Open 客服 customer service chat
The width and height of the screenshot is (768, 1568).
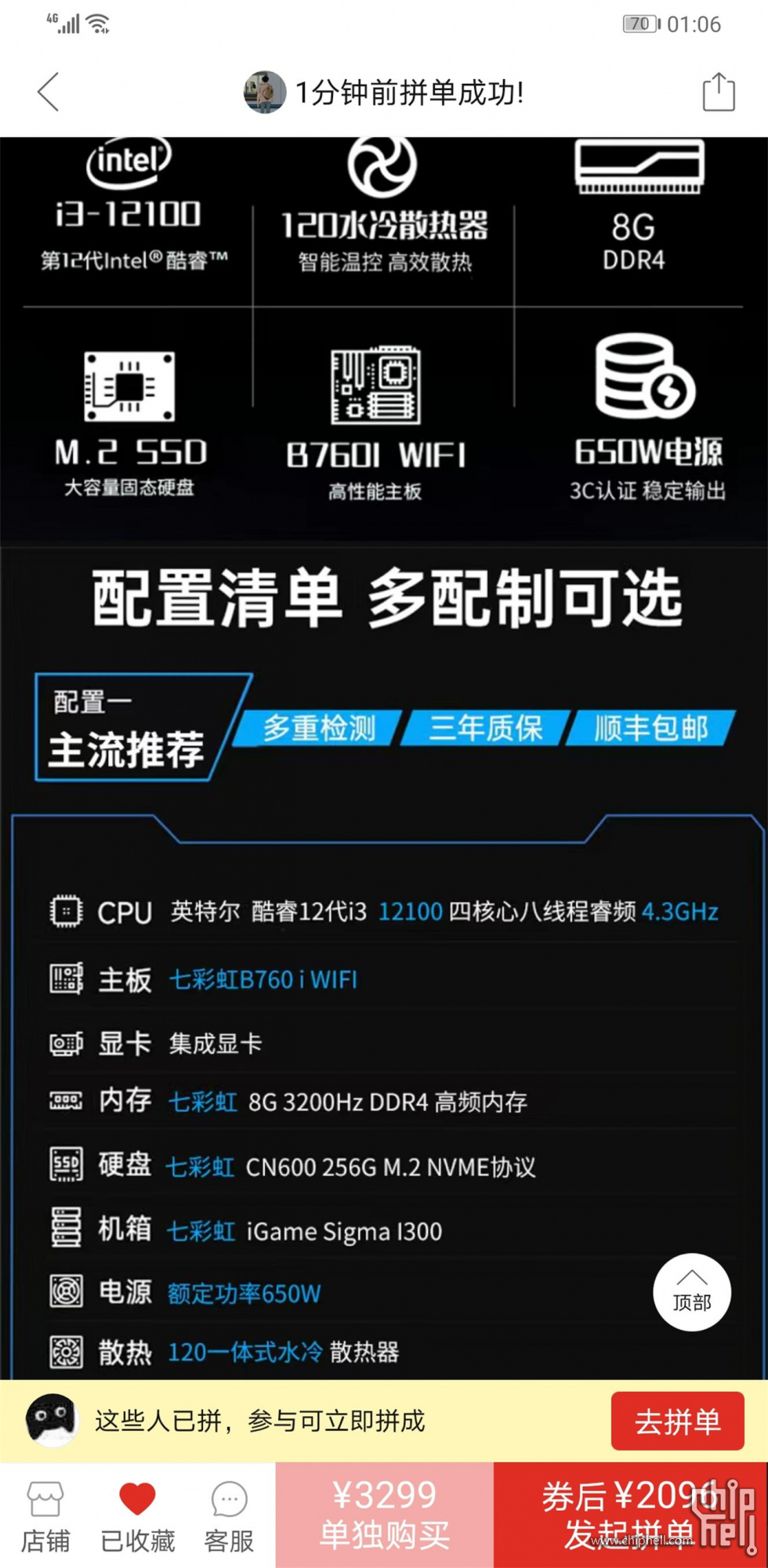click(x=227, y=1512)
